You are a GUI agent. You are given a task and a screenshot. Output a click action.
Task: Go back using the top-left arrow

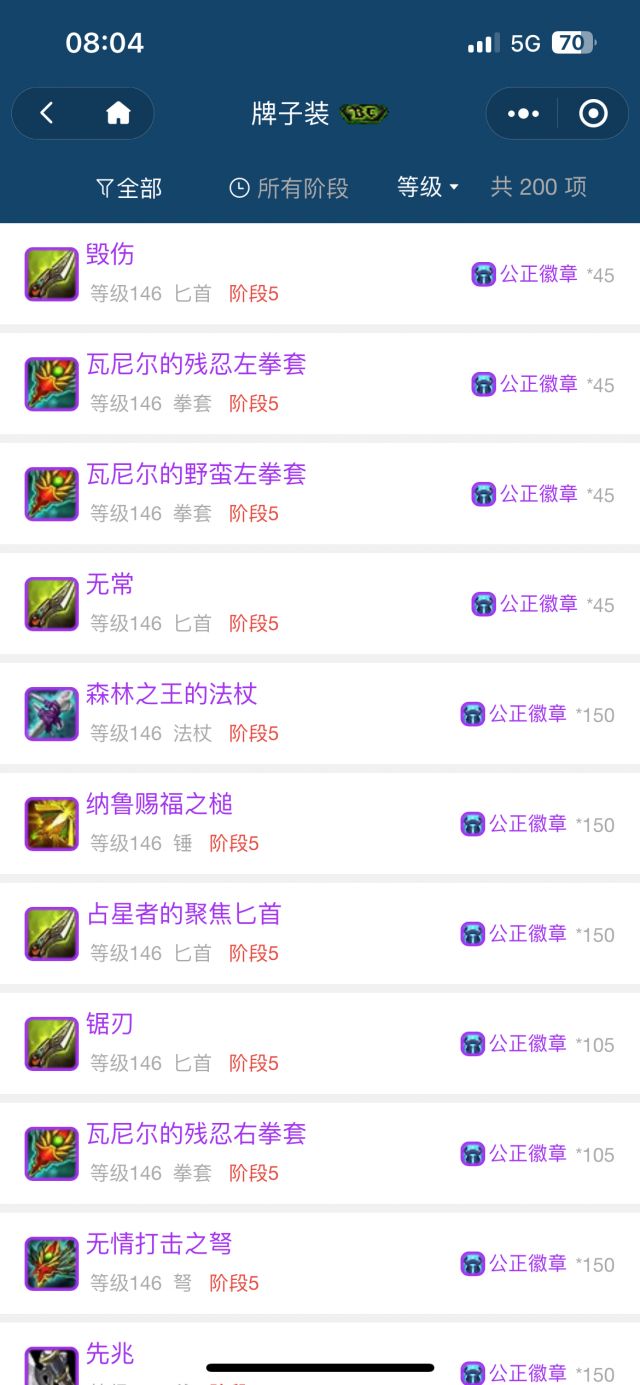pos(46,114)
